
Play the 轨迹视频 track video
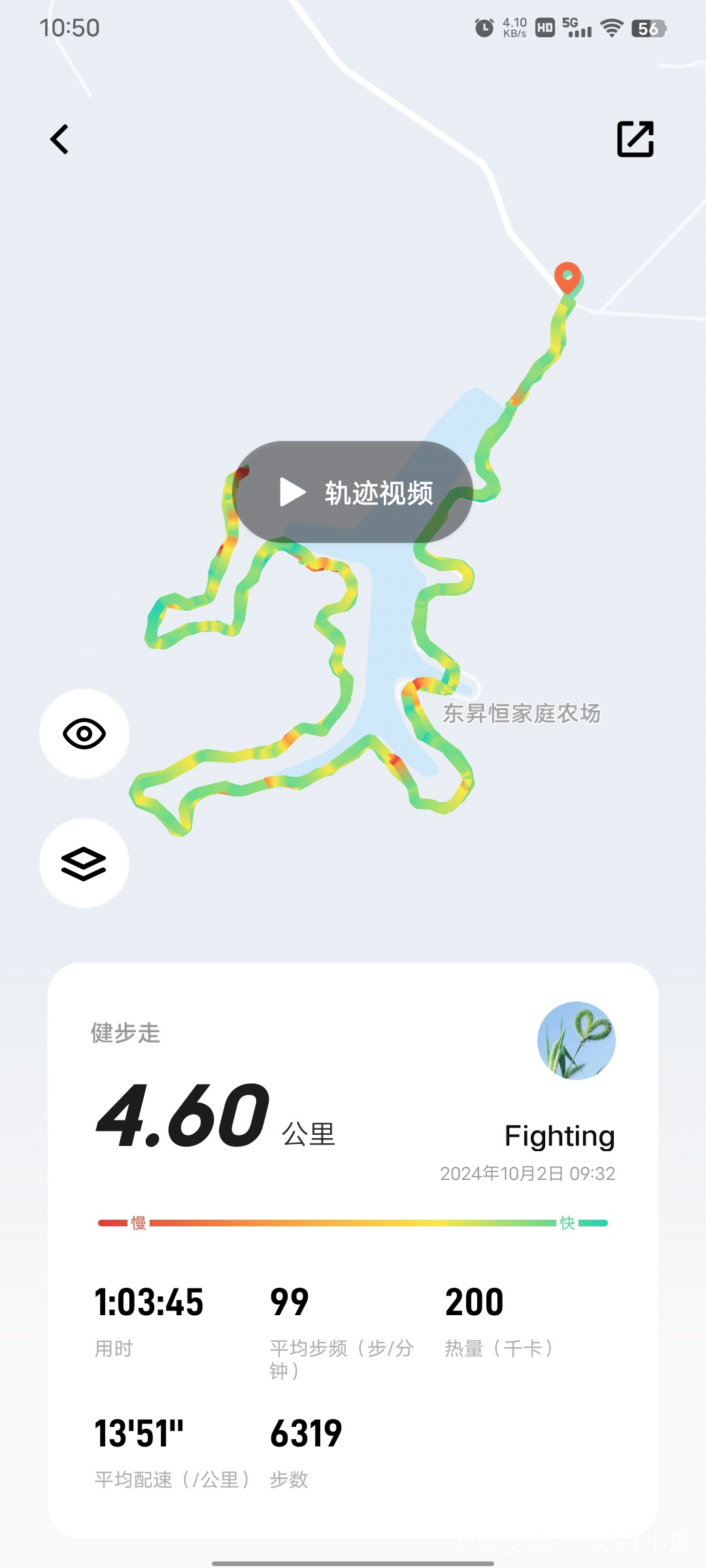pyautogui.click(x=353, y=492)
